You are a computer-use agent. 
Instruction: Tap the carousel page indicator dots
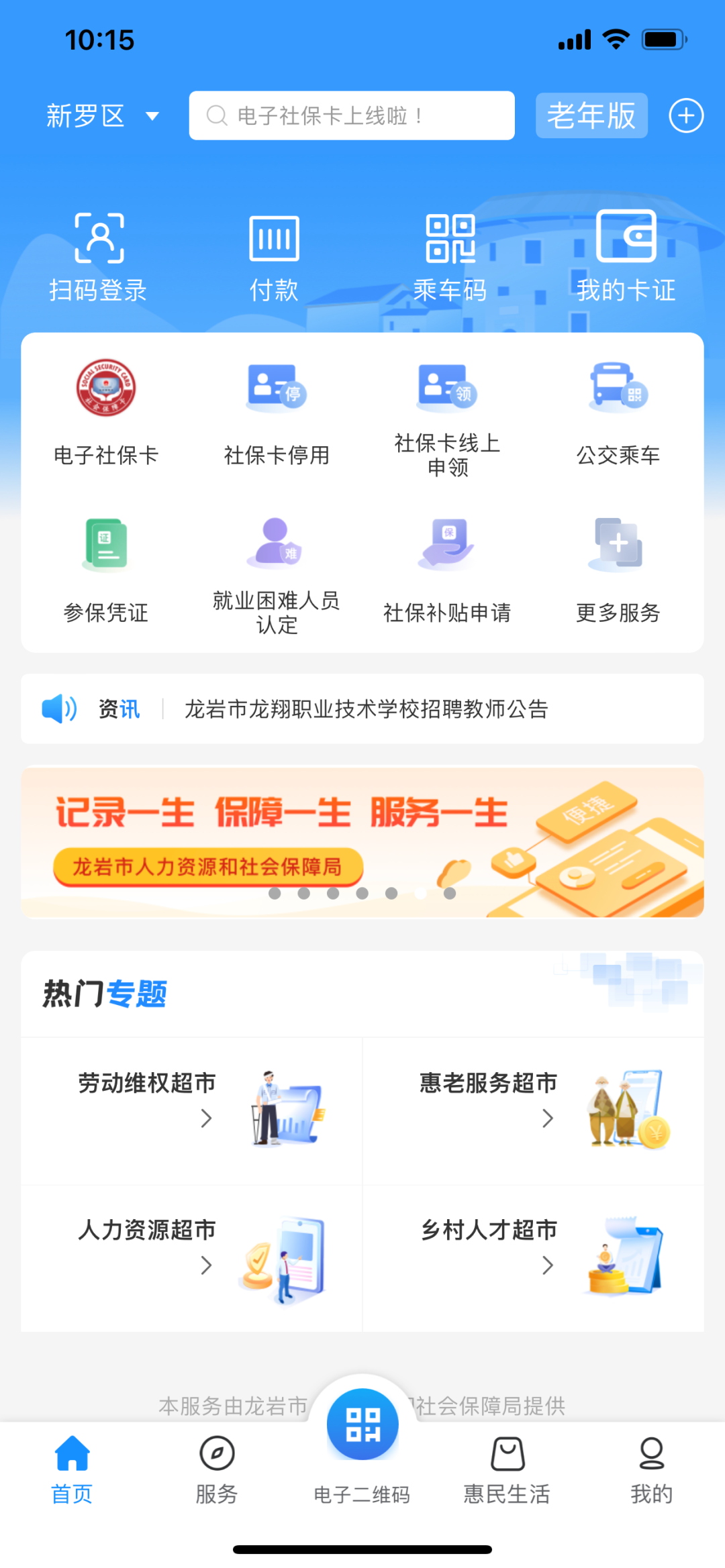click(x=362, y=893)
